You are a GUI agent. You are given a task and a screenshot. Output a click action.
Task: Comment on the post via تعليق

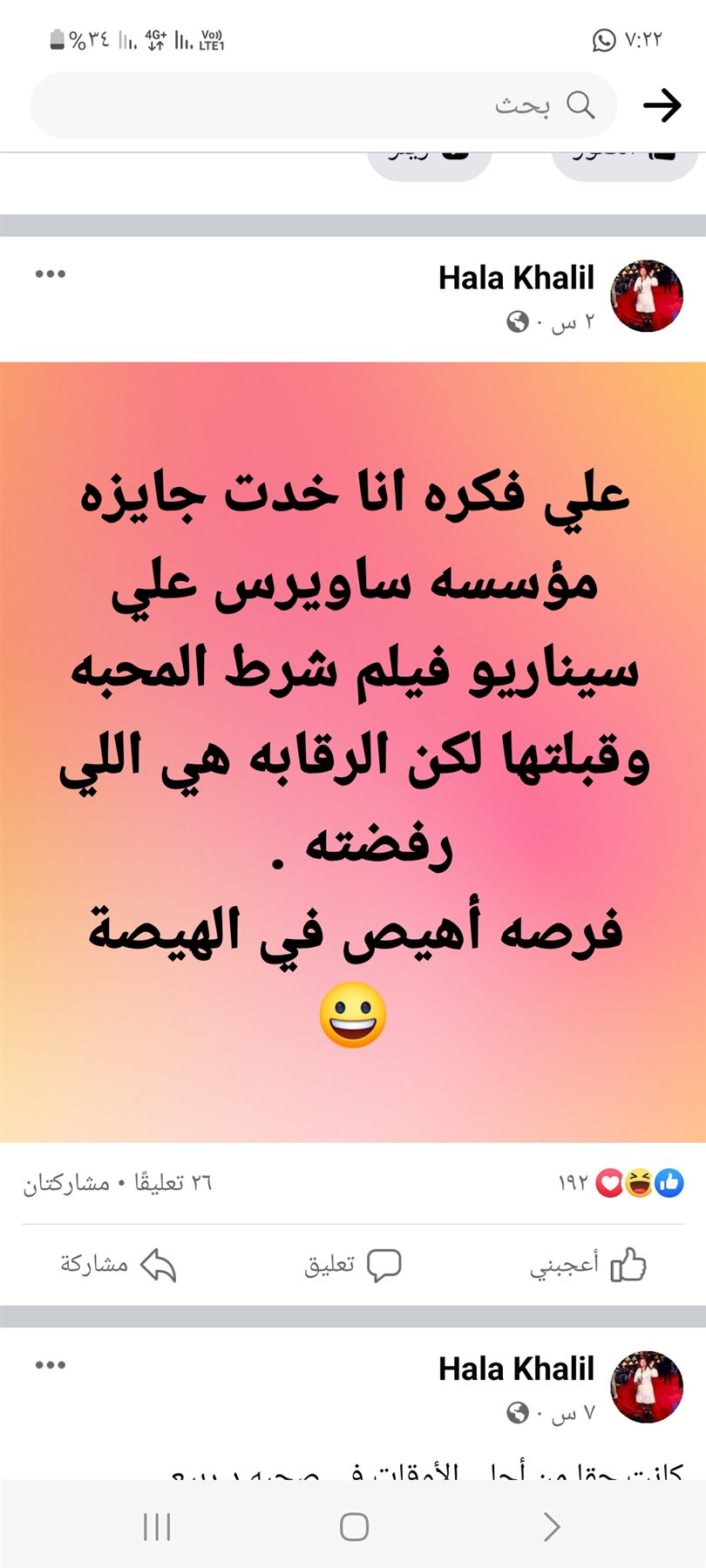[352, 1265]
